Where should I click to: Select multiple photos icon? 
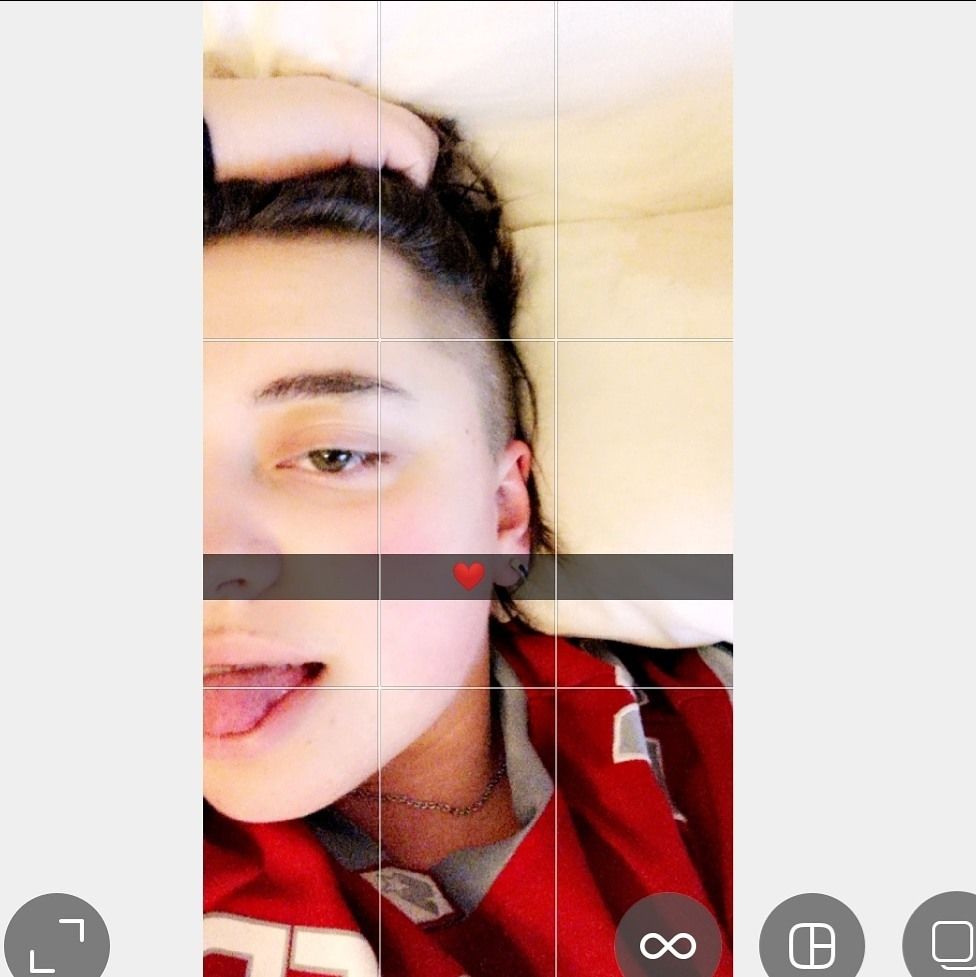tap(948, 942)
